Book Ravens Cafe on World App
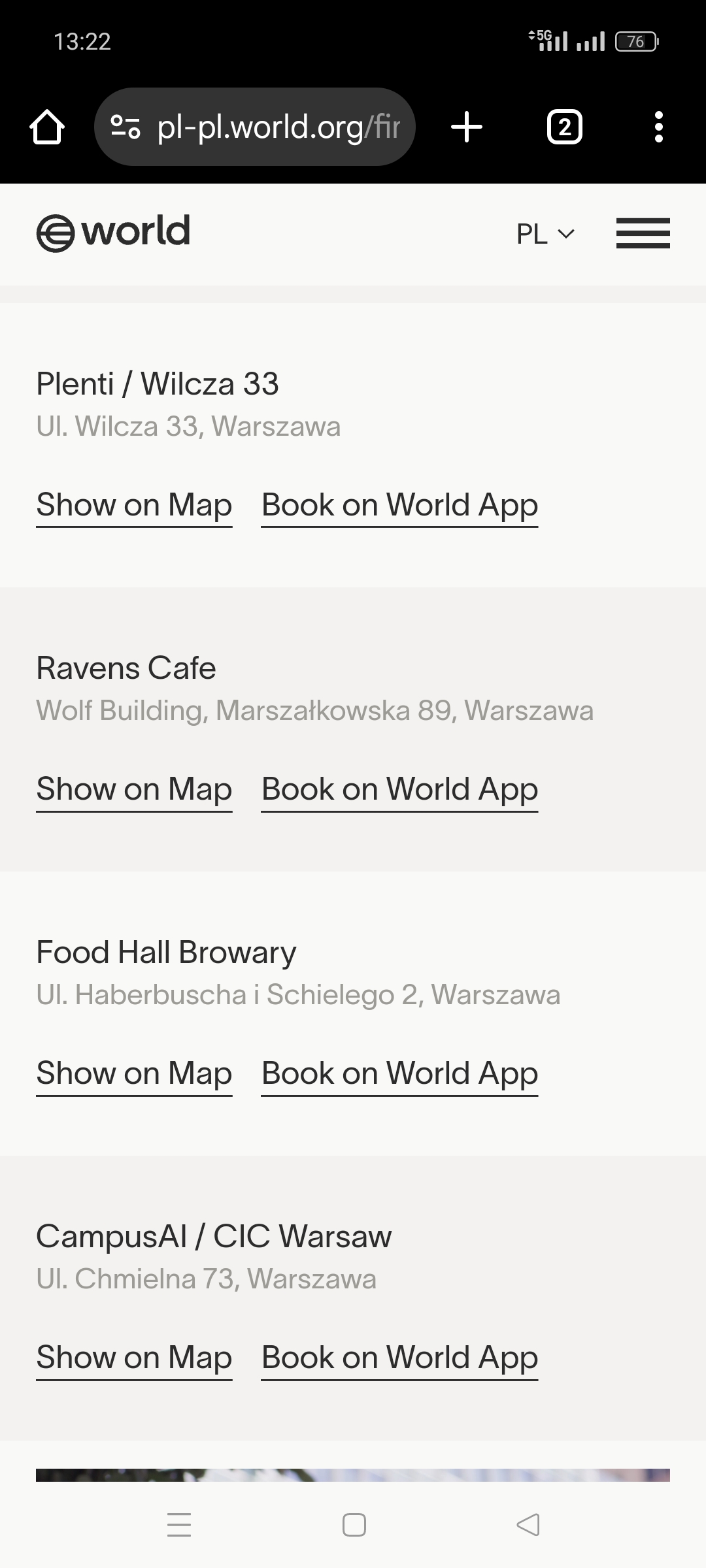Image resolution: width=706 pixels, height=1568 pixels. (399, 791)
